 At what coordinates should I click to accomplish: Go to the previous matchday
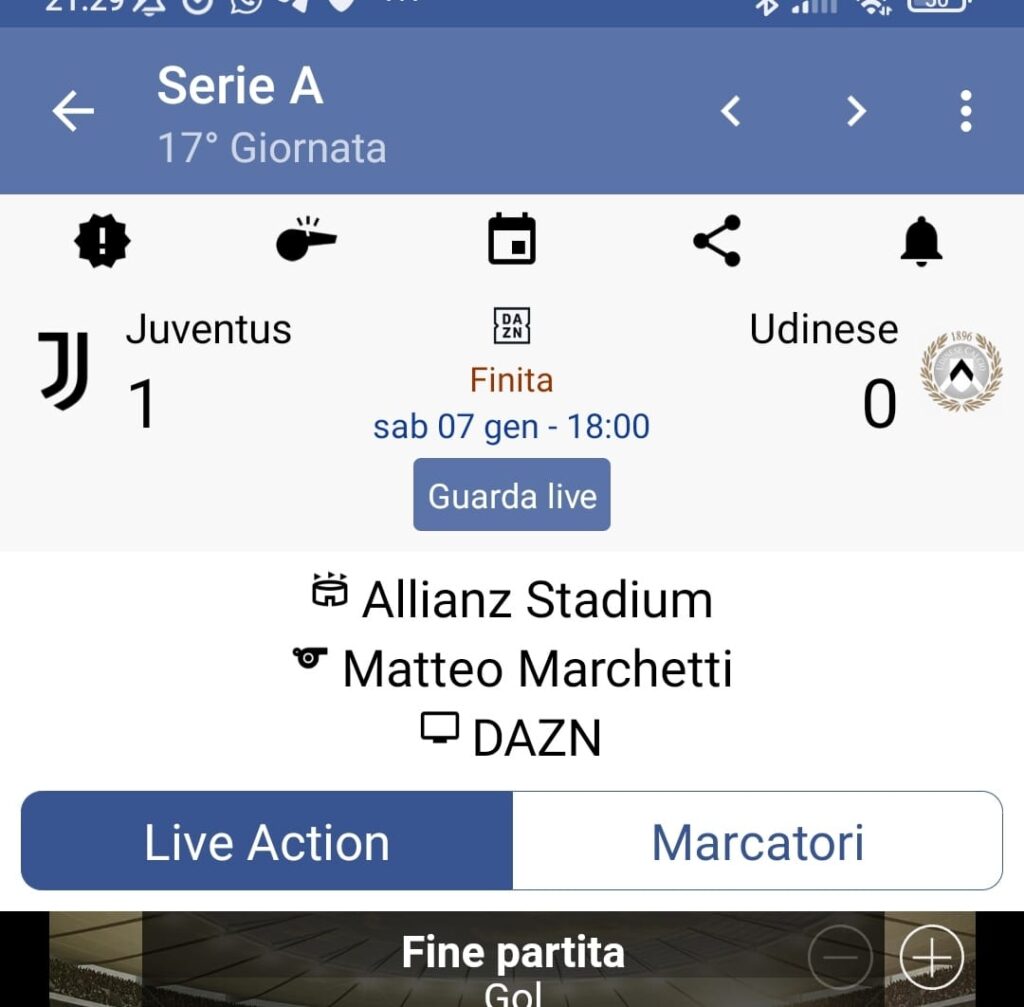(731, 111)
